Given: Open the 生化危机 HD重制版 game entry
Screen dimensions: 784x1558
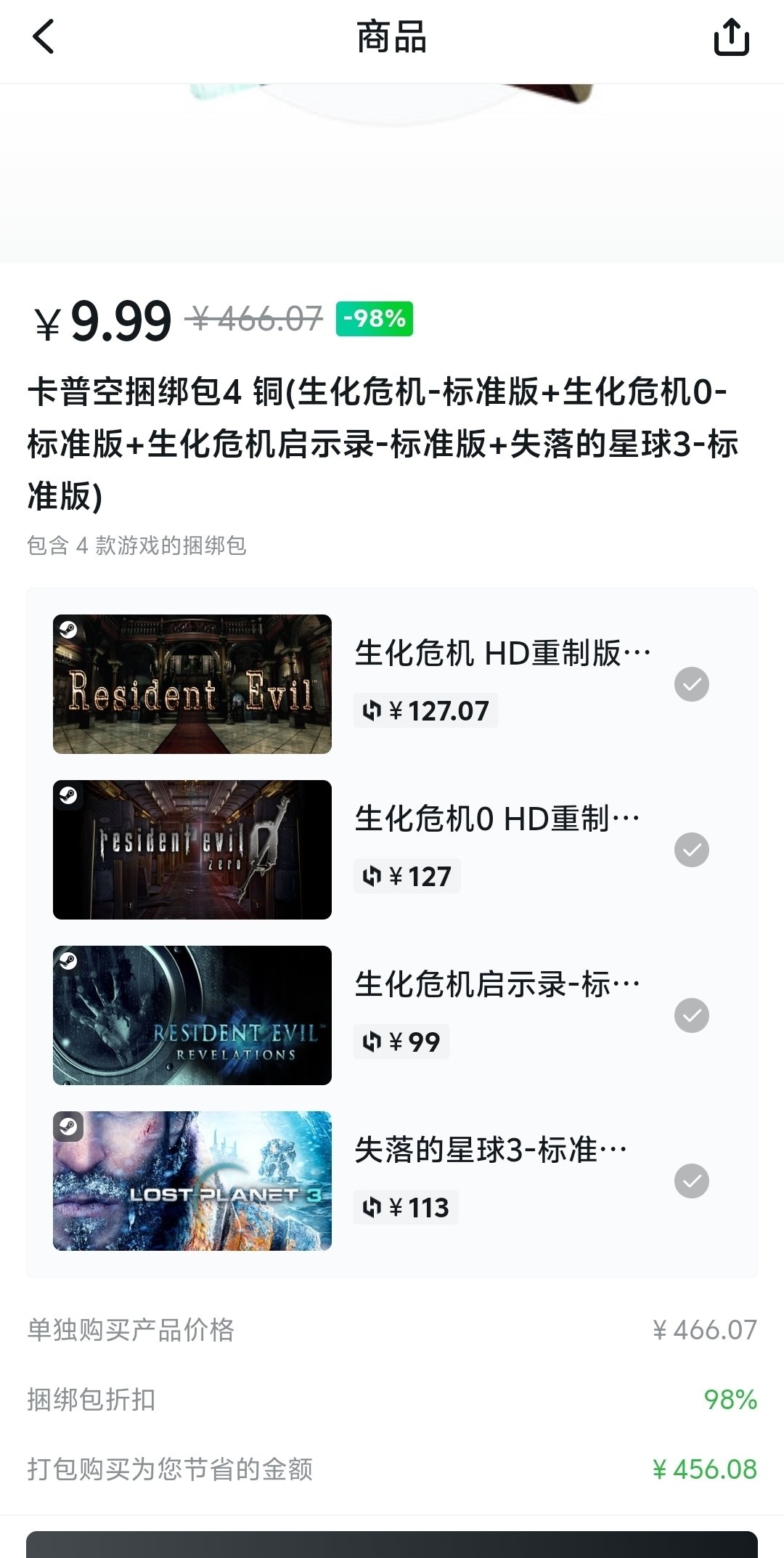Looking at the screenshot, I should (502, 654).
